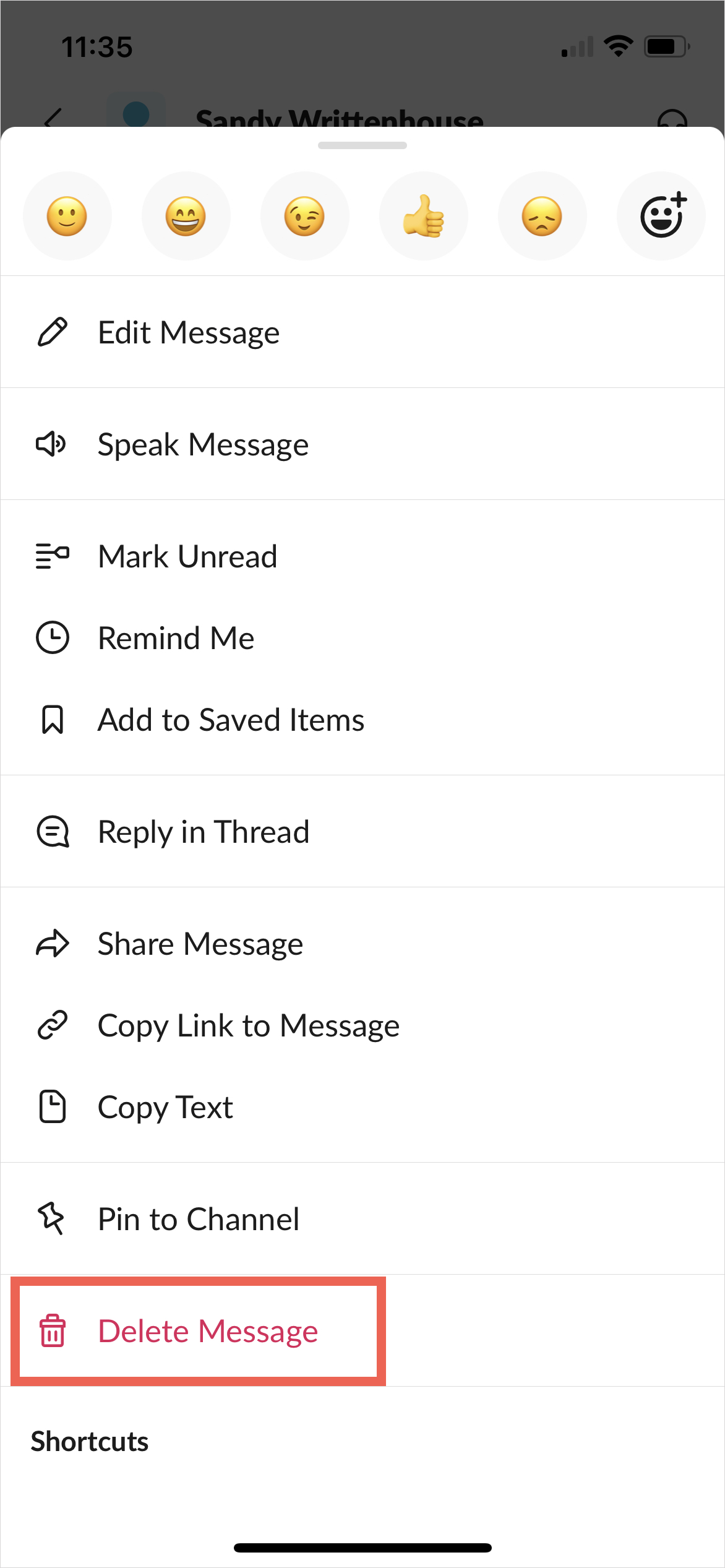Screen dimensions: 725x1568
Task: React with the winking face emoji
Action: point(305,216)
